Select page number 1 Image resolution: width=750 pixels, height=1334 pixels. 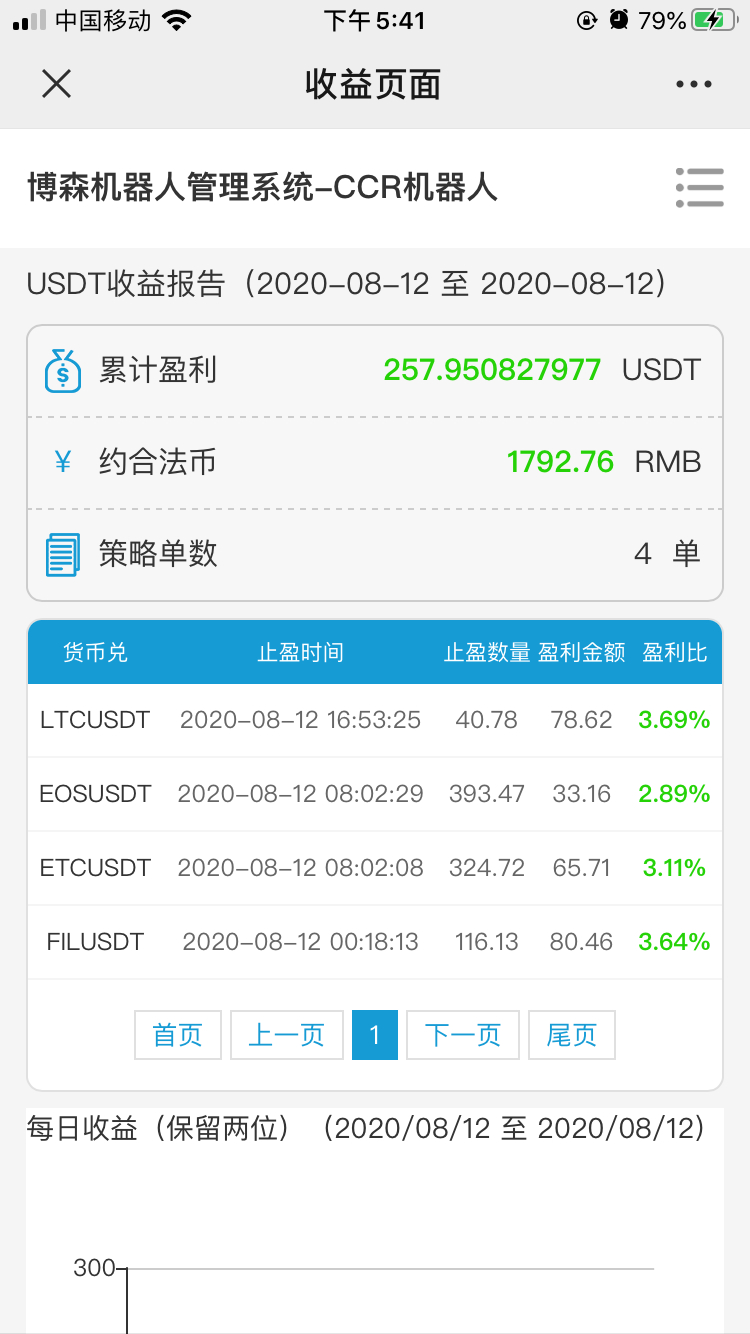pyautogui.click(x=375, y=1035)
